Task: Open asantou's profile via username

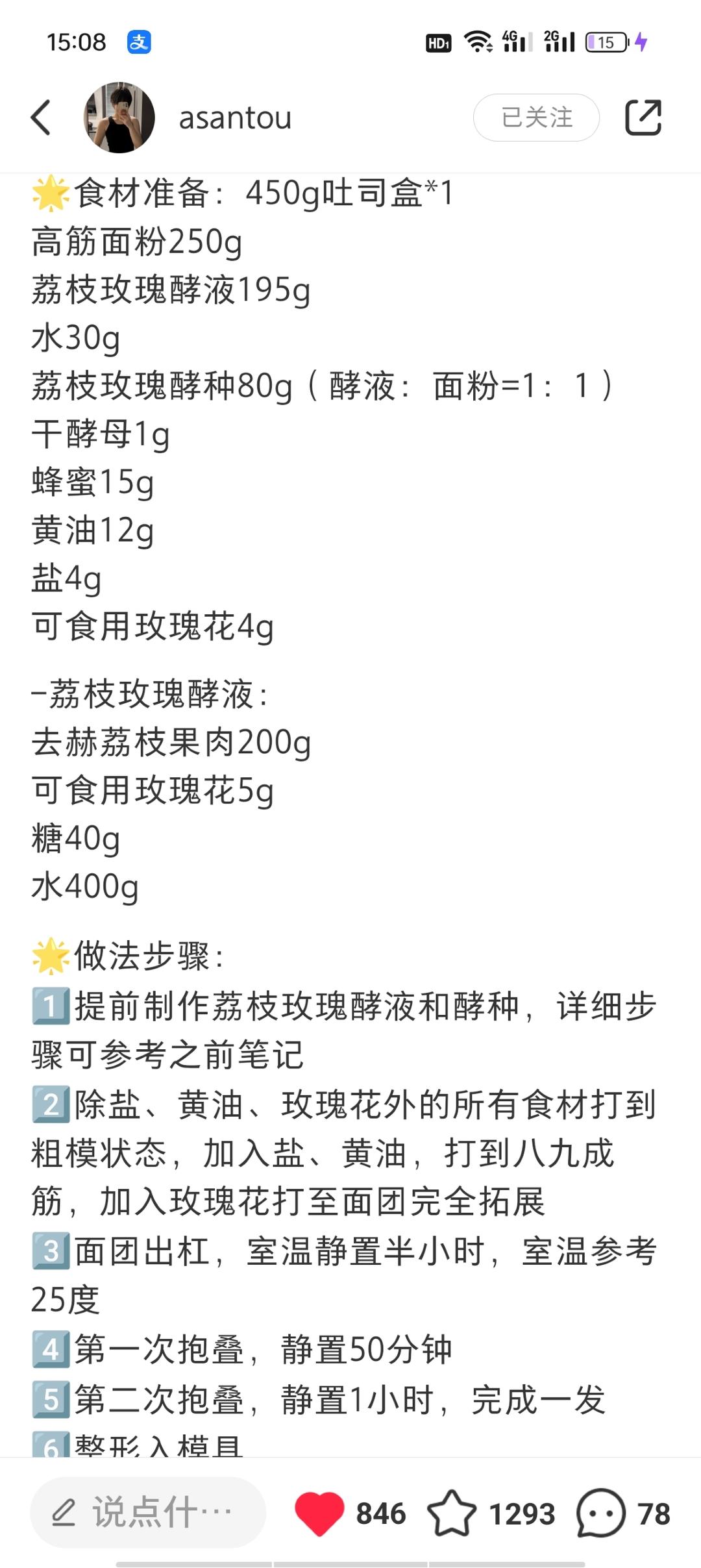Action: point(235,118)
